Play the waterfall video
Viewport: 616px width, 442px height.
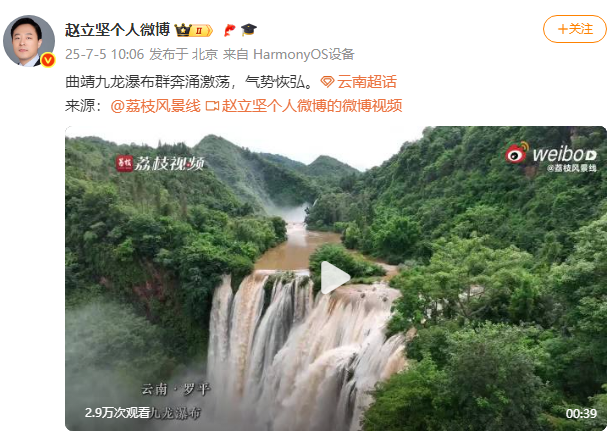[x=334, y=278]
